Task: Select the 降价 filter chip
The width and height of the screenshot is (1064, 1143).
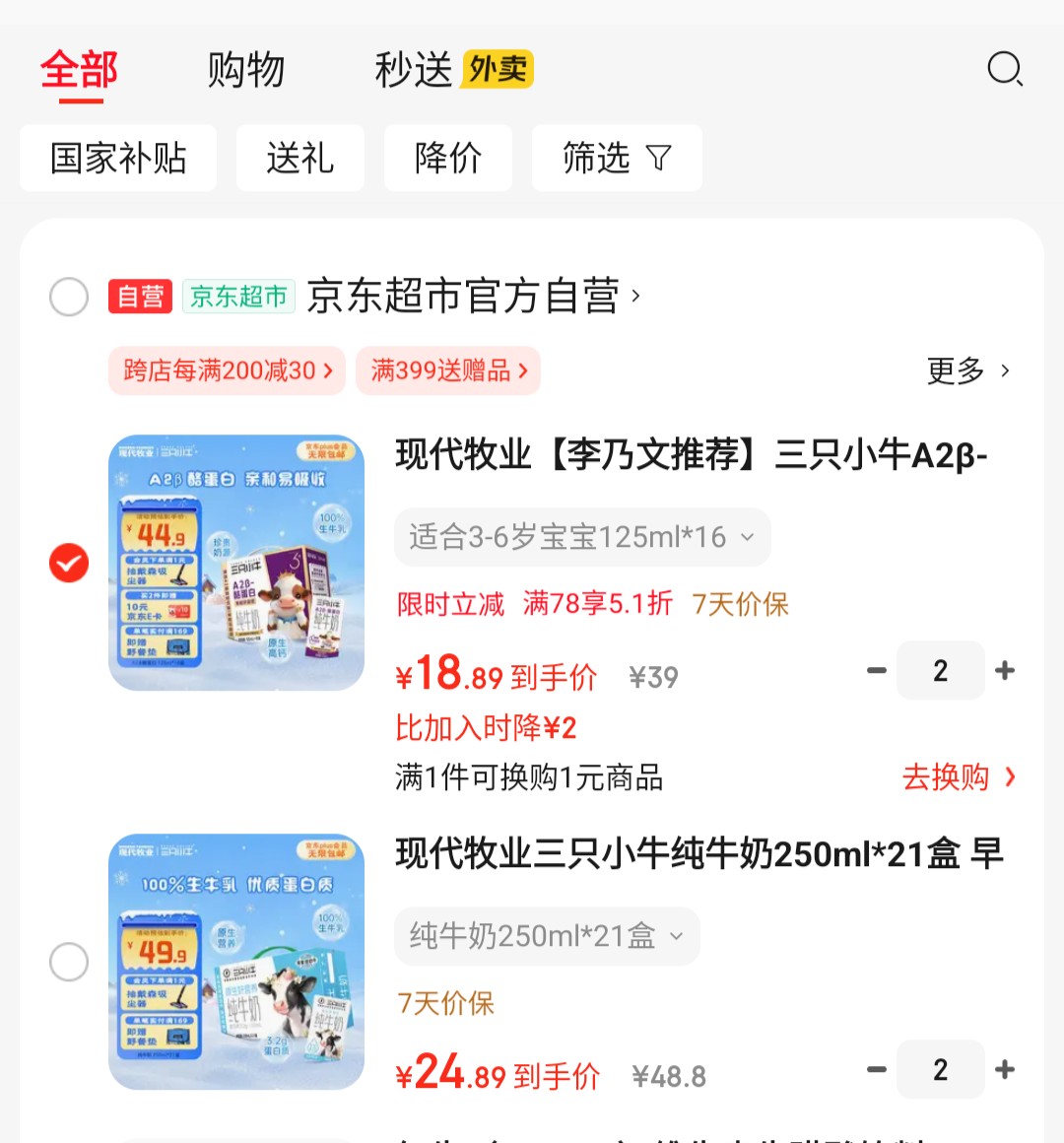Action: tap(448, 158)
